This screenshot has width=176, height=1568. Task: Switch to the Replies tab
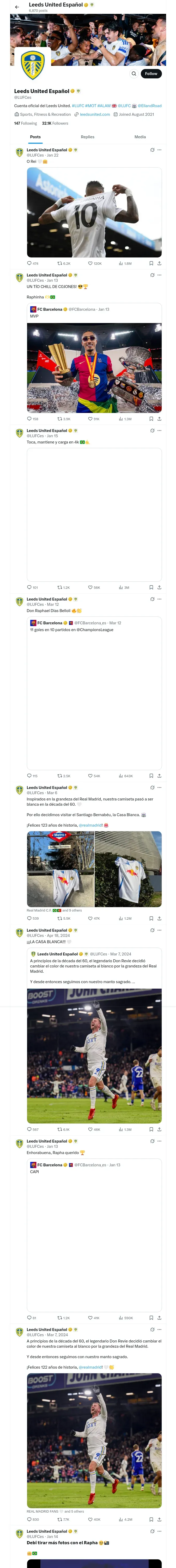coord(87,137)
